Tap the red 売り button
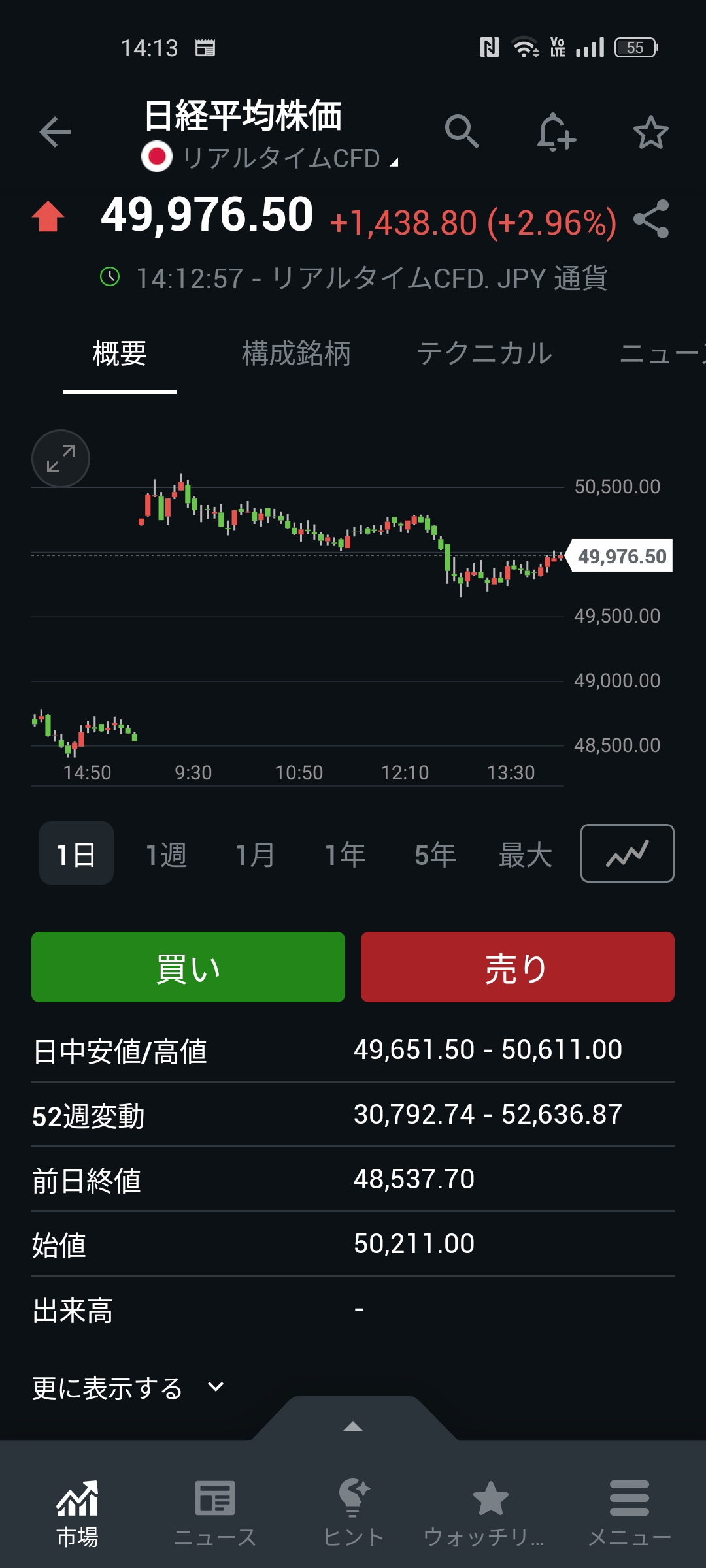The height and width of the screenshot is (1568, 706). click(x=517, y=967)
